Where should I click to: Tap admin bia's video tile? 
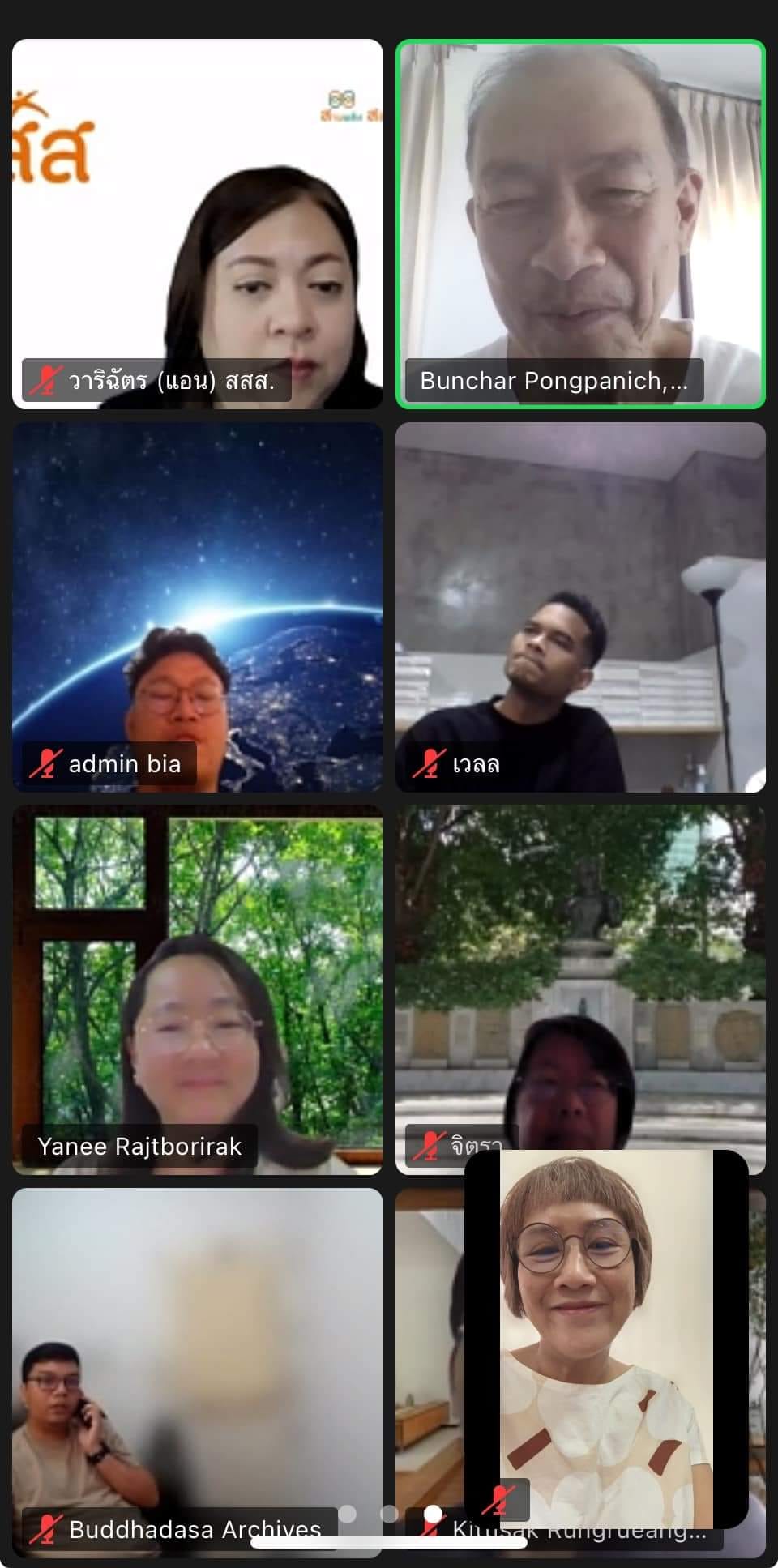(197, 606)
